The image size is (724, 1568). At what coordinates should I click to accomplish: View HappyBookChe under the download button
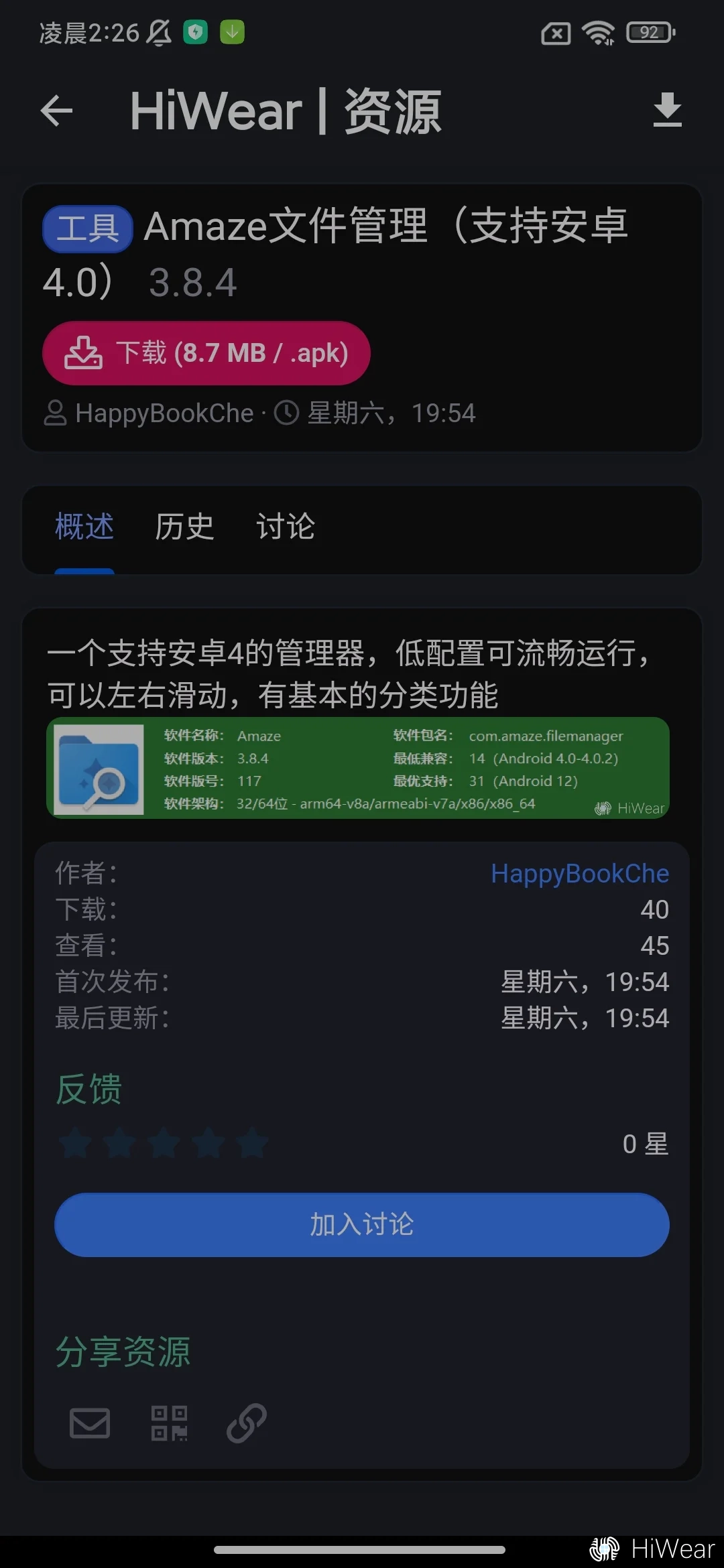tap(164, 413)
